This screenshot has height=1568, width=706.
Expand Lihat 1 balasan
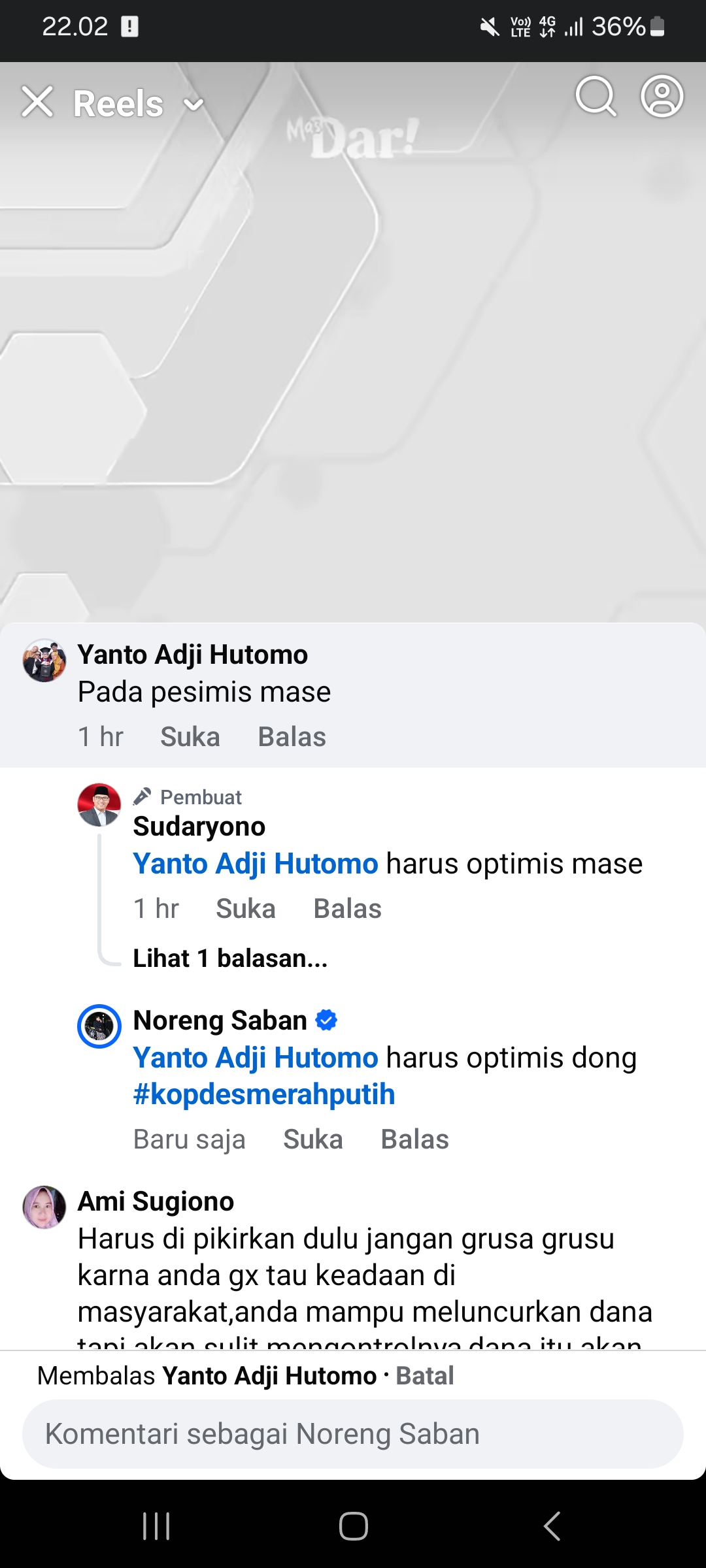tap(230, 958)
